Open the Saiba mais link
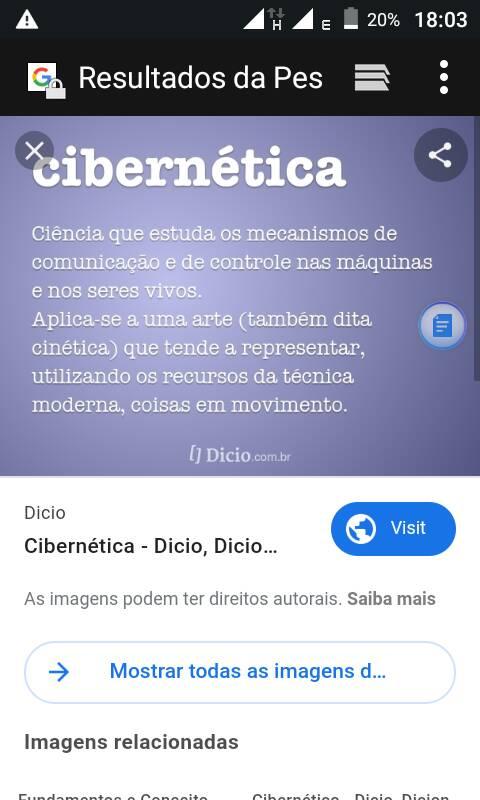This screenshot has width=480, height=800. pyautogui.click(x=391, y=598)
